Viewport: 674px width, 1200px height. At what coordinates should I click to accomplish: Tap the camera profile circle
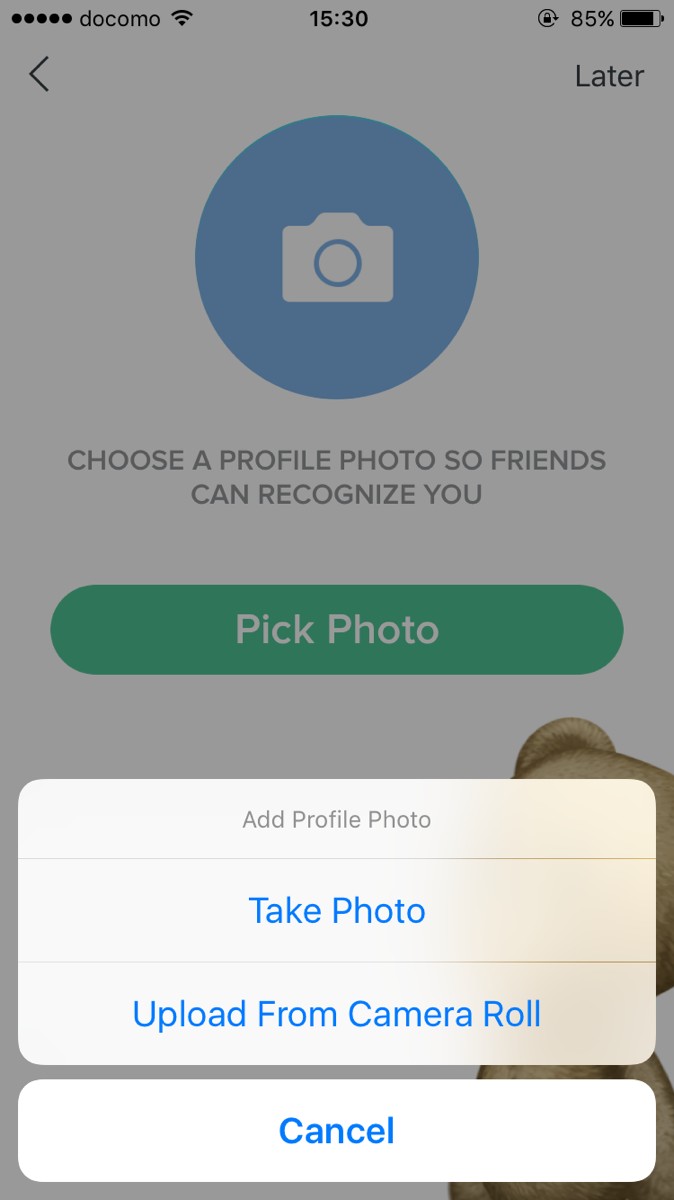click(x=337, y=257)
